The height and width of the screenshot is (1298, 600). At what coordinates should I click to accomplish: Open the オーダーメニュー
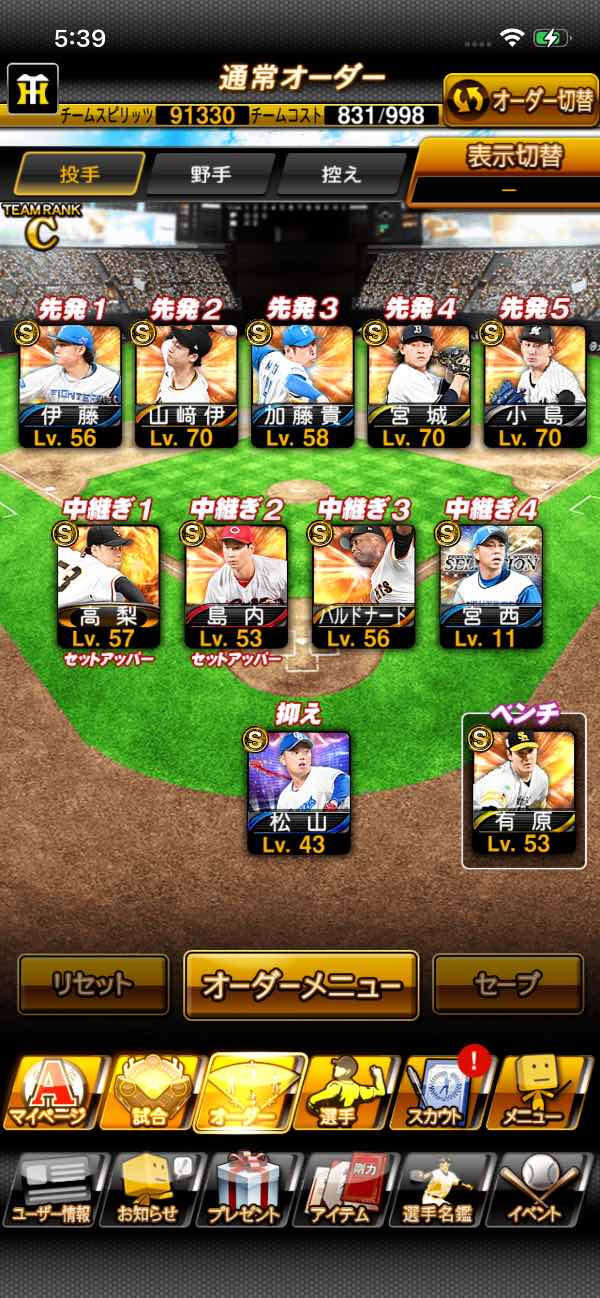coord(301,985)
